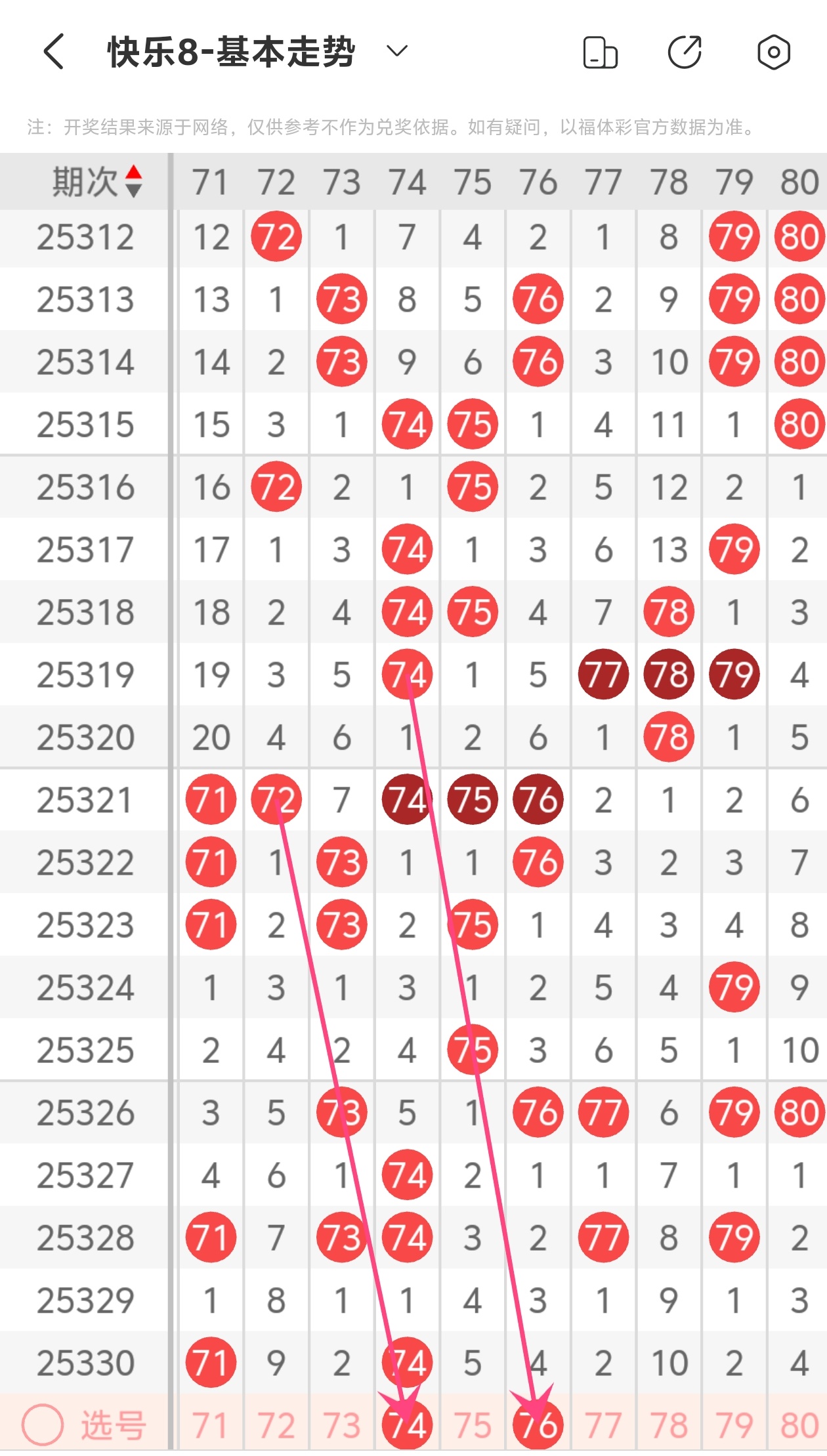Viewport: 827px width, 1456px height.
Task: Select number 72 in 选号 row
Action: click(x=276, y=1425)
